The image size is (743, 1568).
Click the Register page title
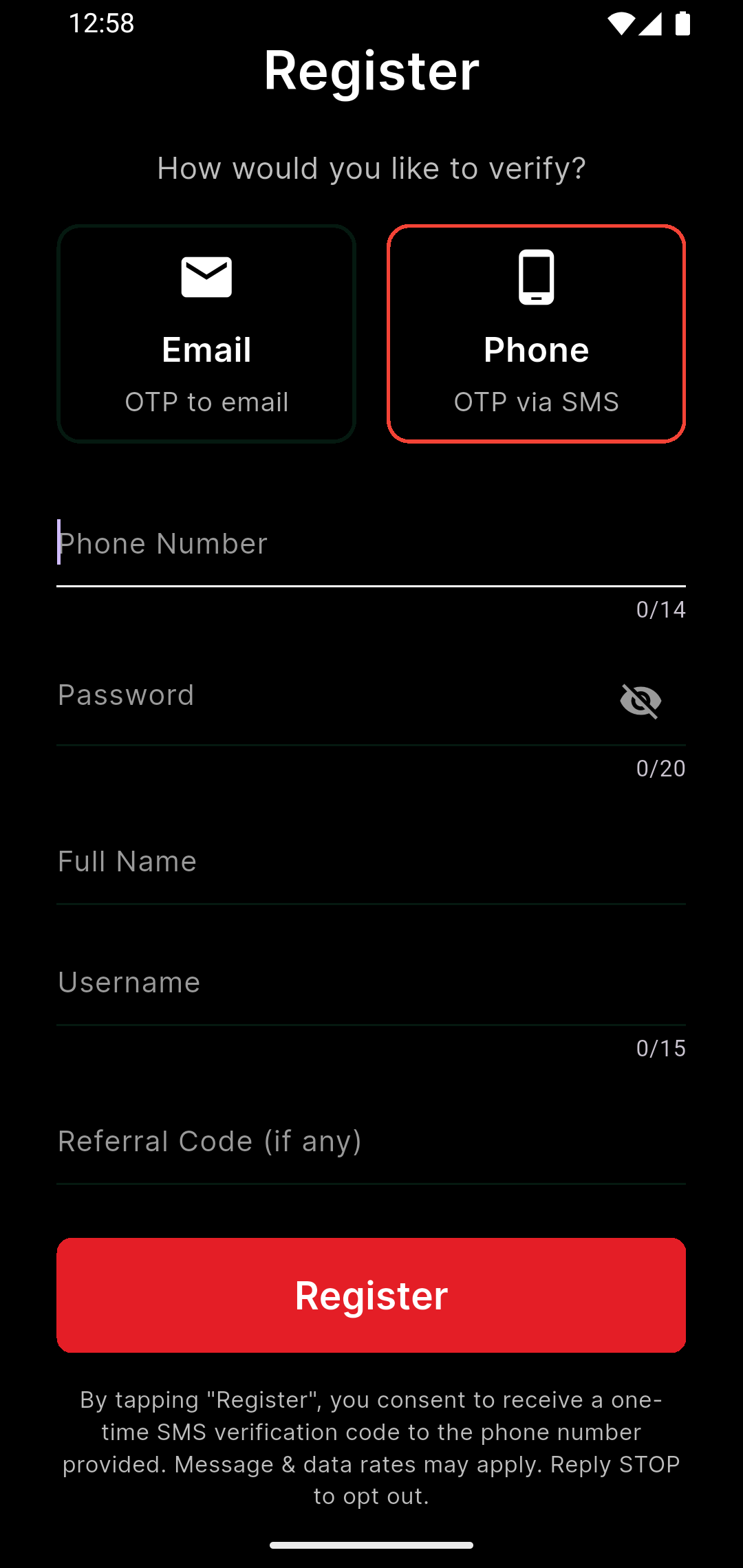tap(371, 70)
